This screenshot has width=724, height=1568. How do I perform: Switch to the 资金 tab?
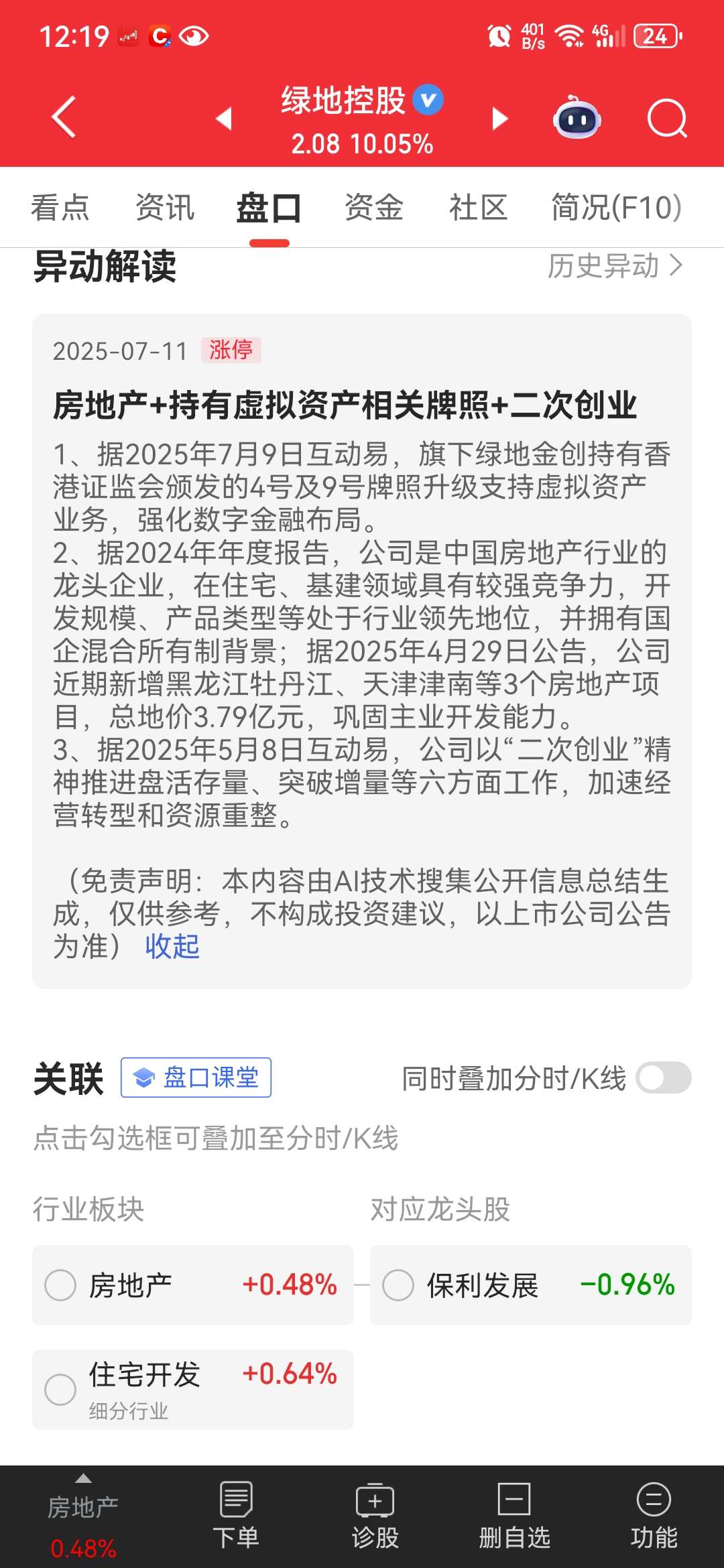(x=373, y=207)
